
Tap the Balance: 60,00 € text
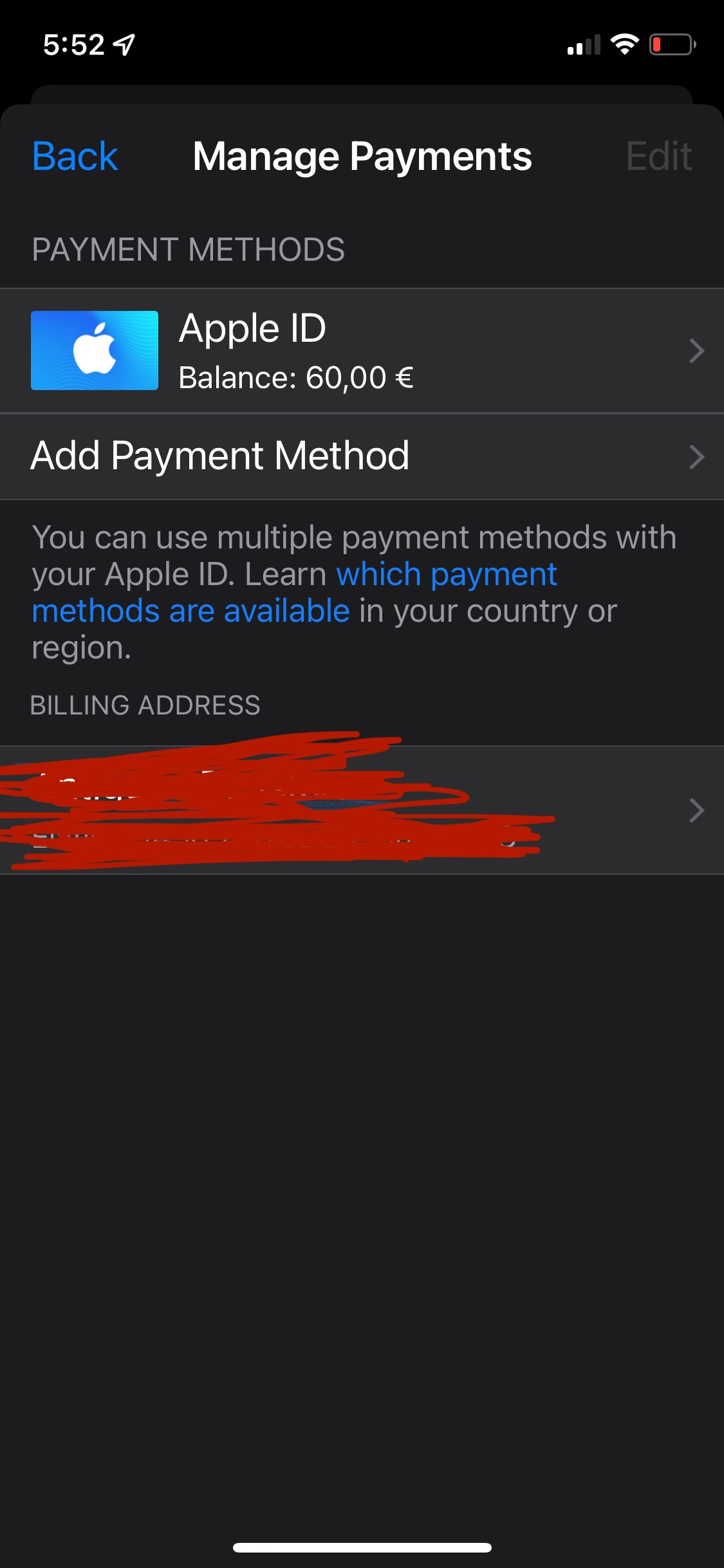point(295,378)
